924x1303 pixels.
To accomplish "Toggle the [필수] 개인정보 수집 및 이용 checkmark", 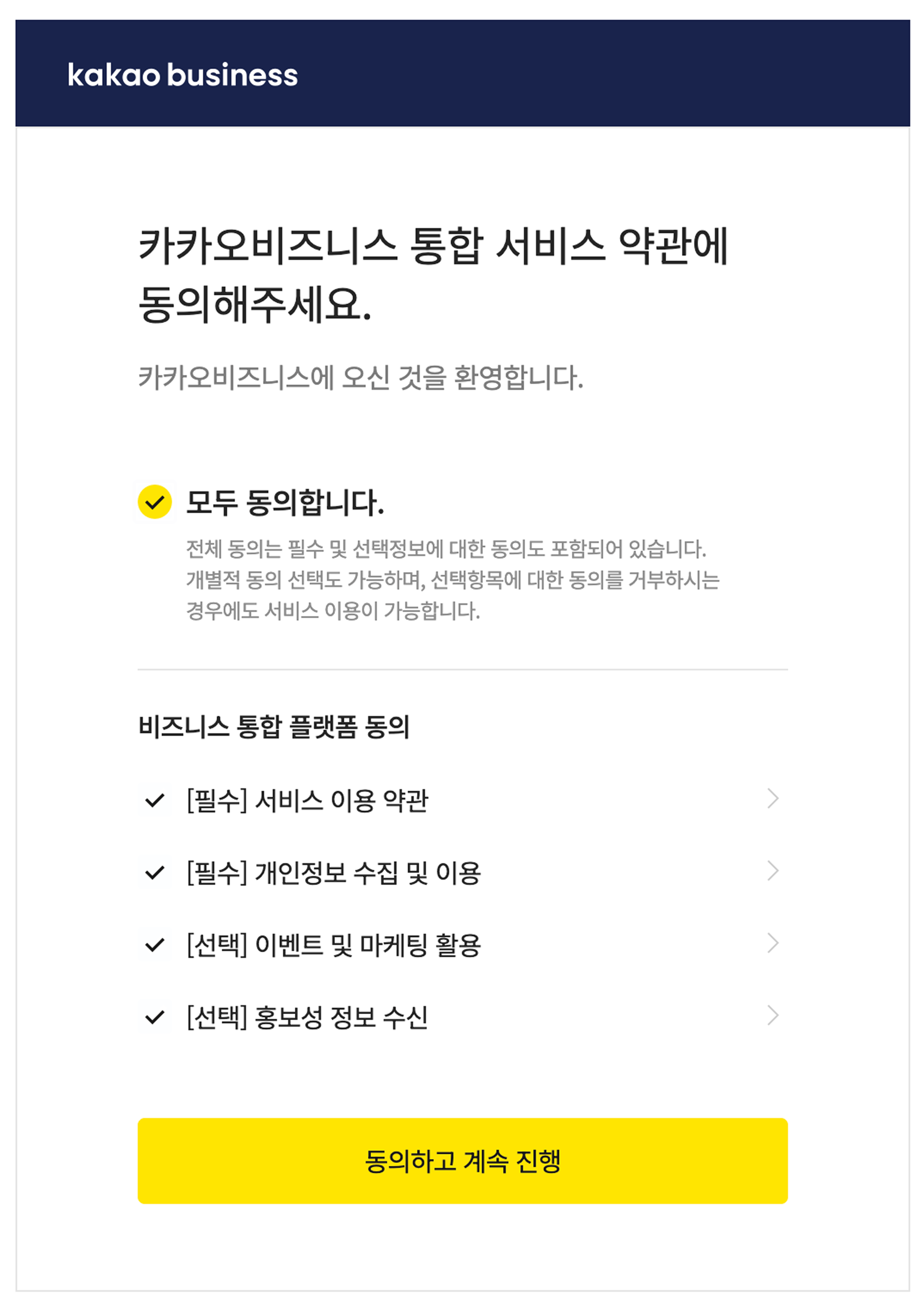I will pos(155,873).
